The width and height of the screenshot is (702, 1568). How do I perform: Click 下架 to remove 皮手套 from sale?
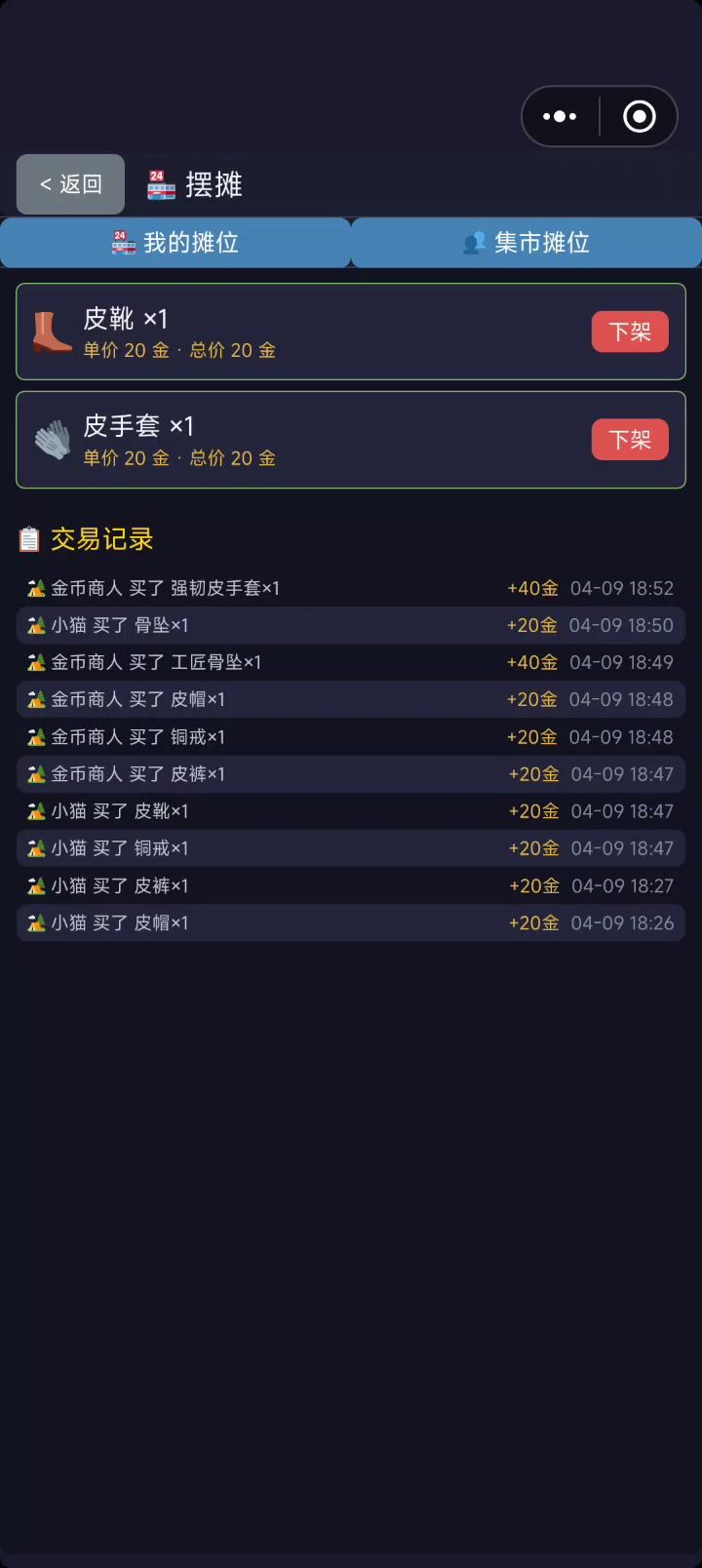tap(629, 440)
